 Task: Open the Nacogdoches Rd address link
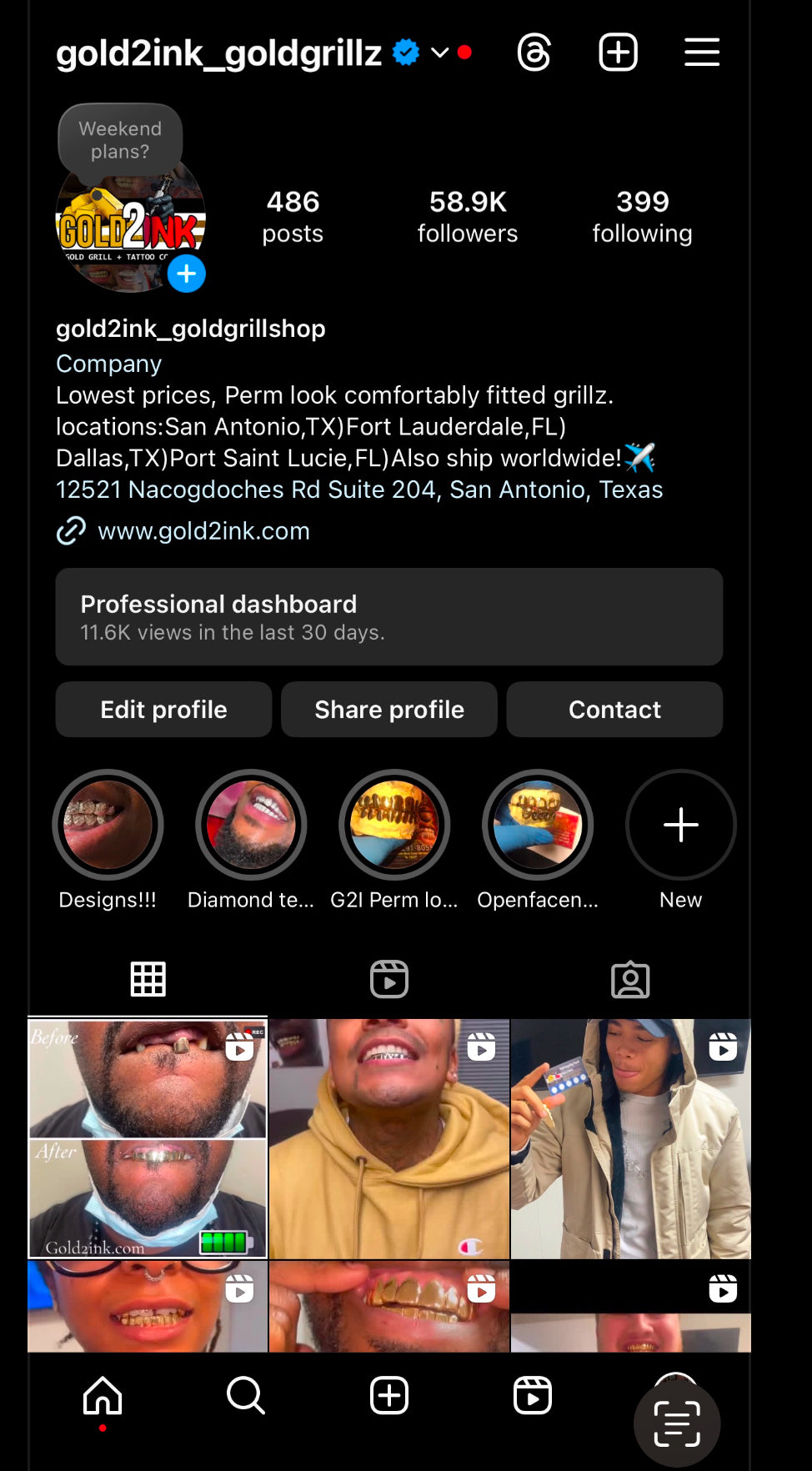[359, 489]
